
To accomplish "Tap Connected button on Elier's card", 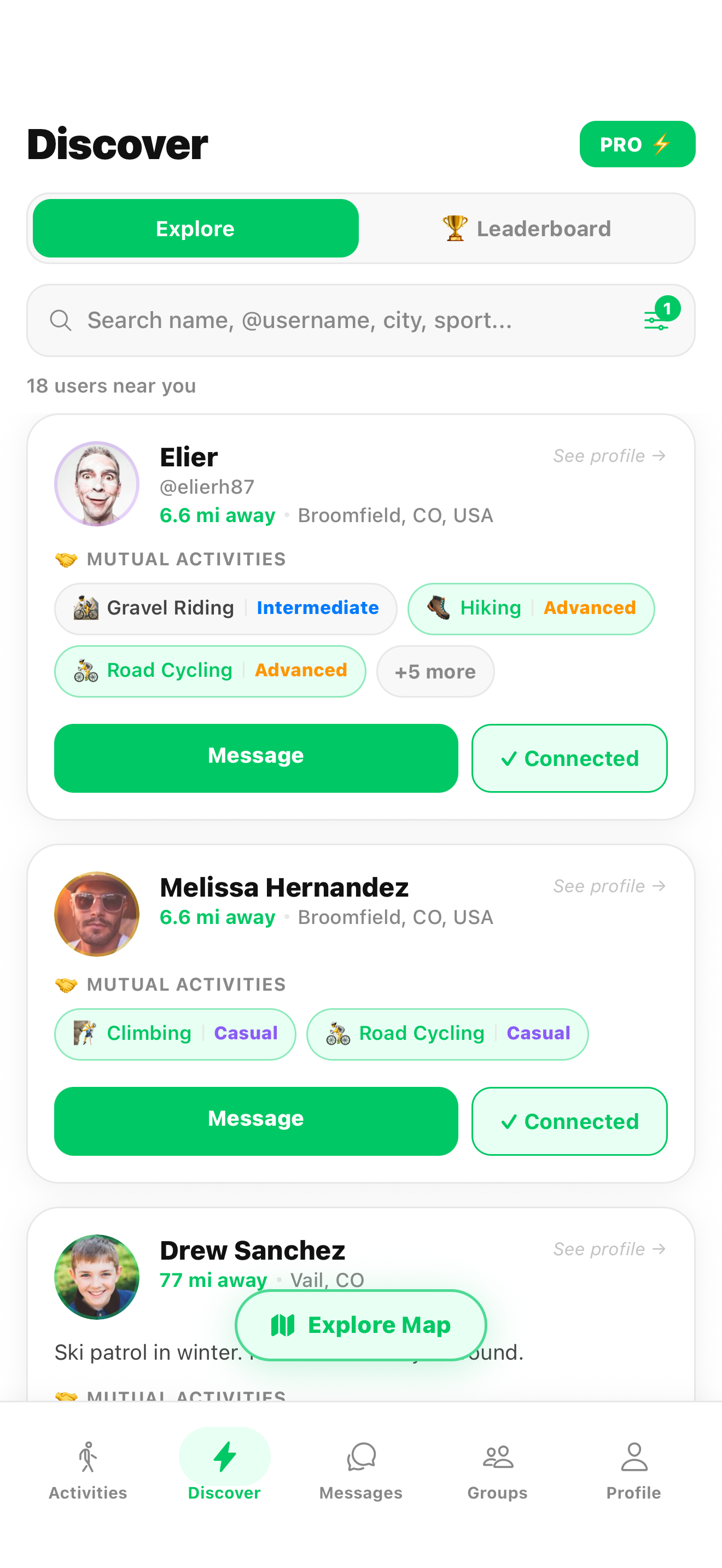I will [569, 757].
